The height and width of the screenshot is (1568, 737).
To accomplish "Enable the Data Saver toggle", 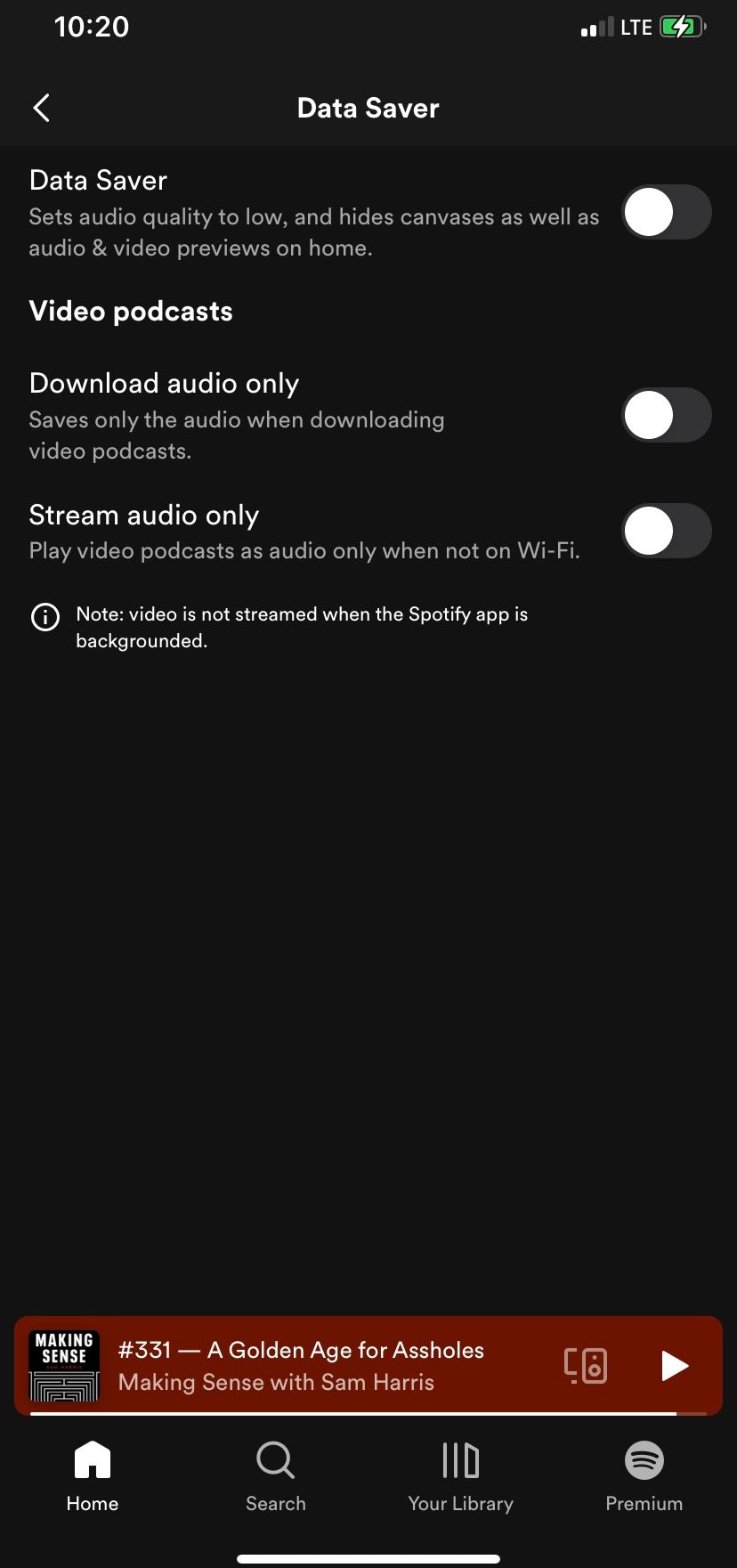I will click(666, 212).
